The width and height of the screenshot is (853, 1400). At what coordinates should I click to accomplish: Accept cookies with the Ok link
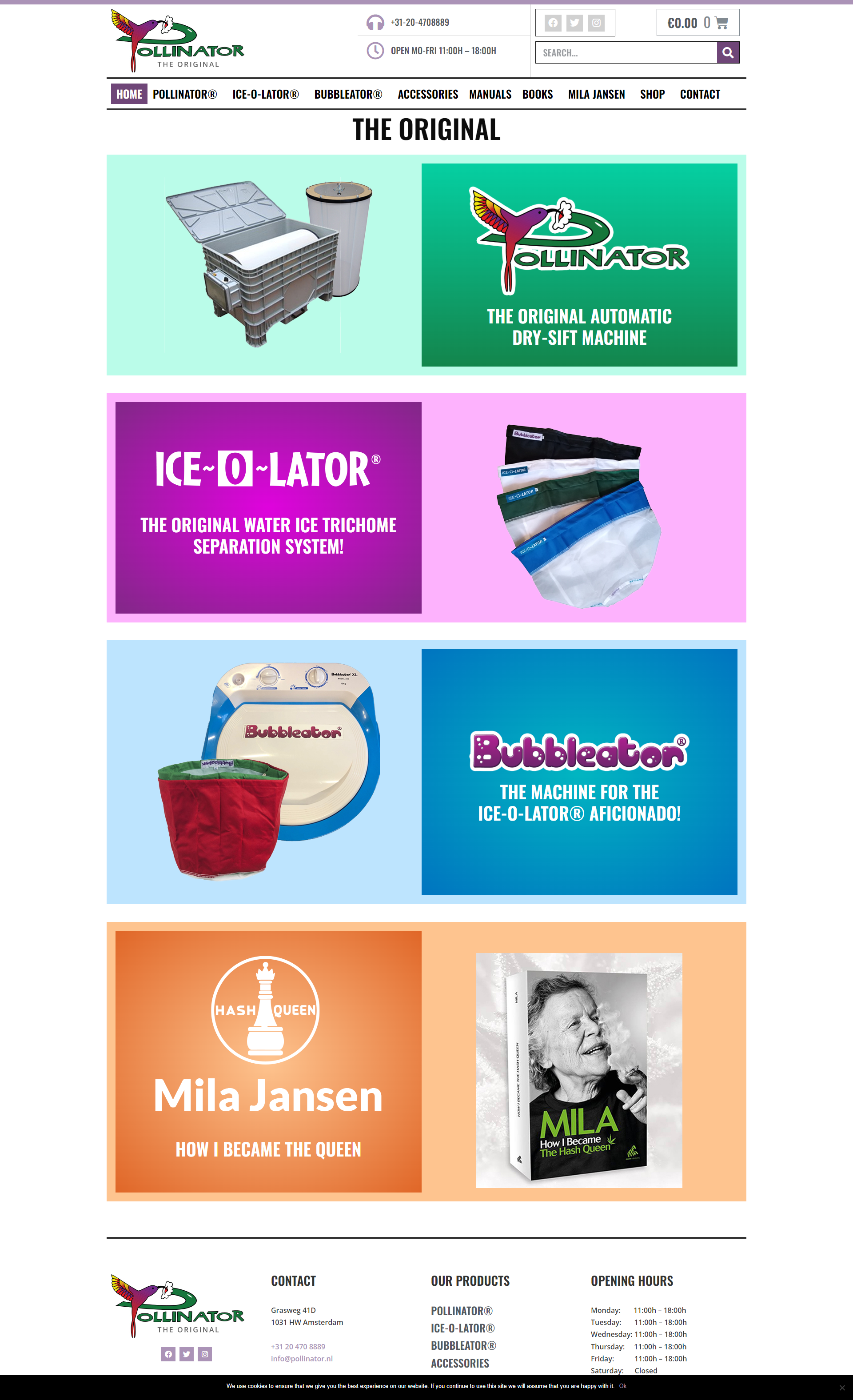(622, 1386)
